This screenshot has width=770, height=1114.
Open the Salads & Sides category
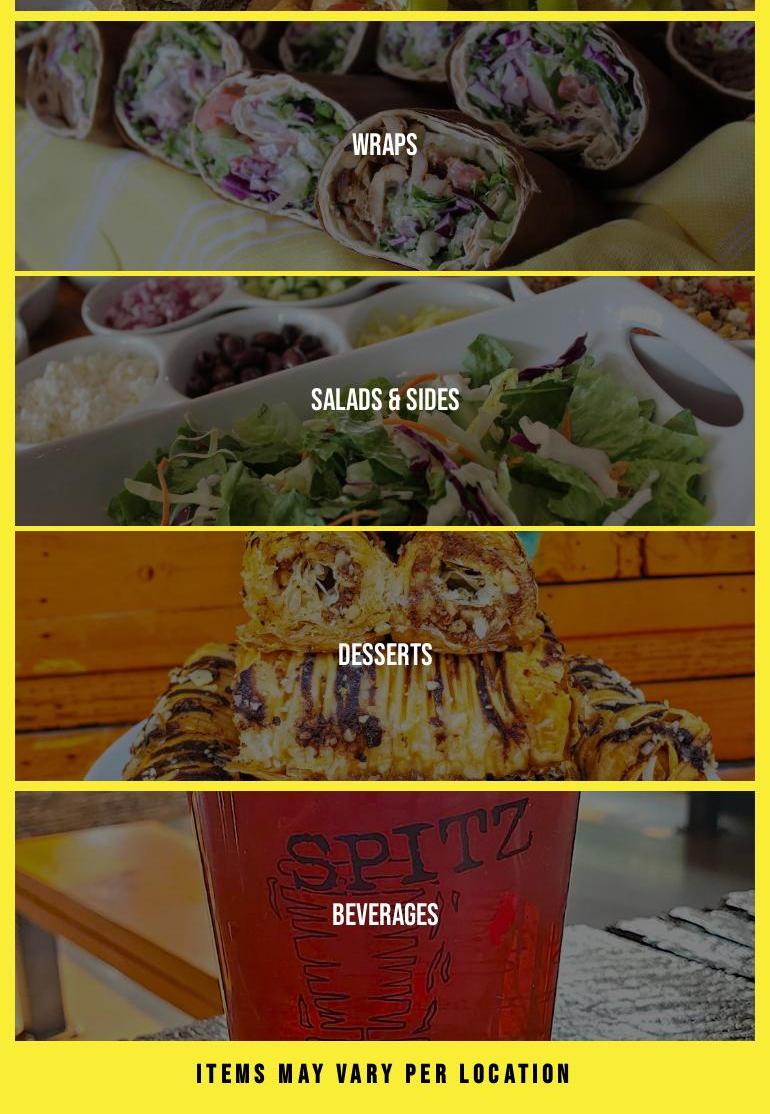click(385, 401)
